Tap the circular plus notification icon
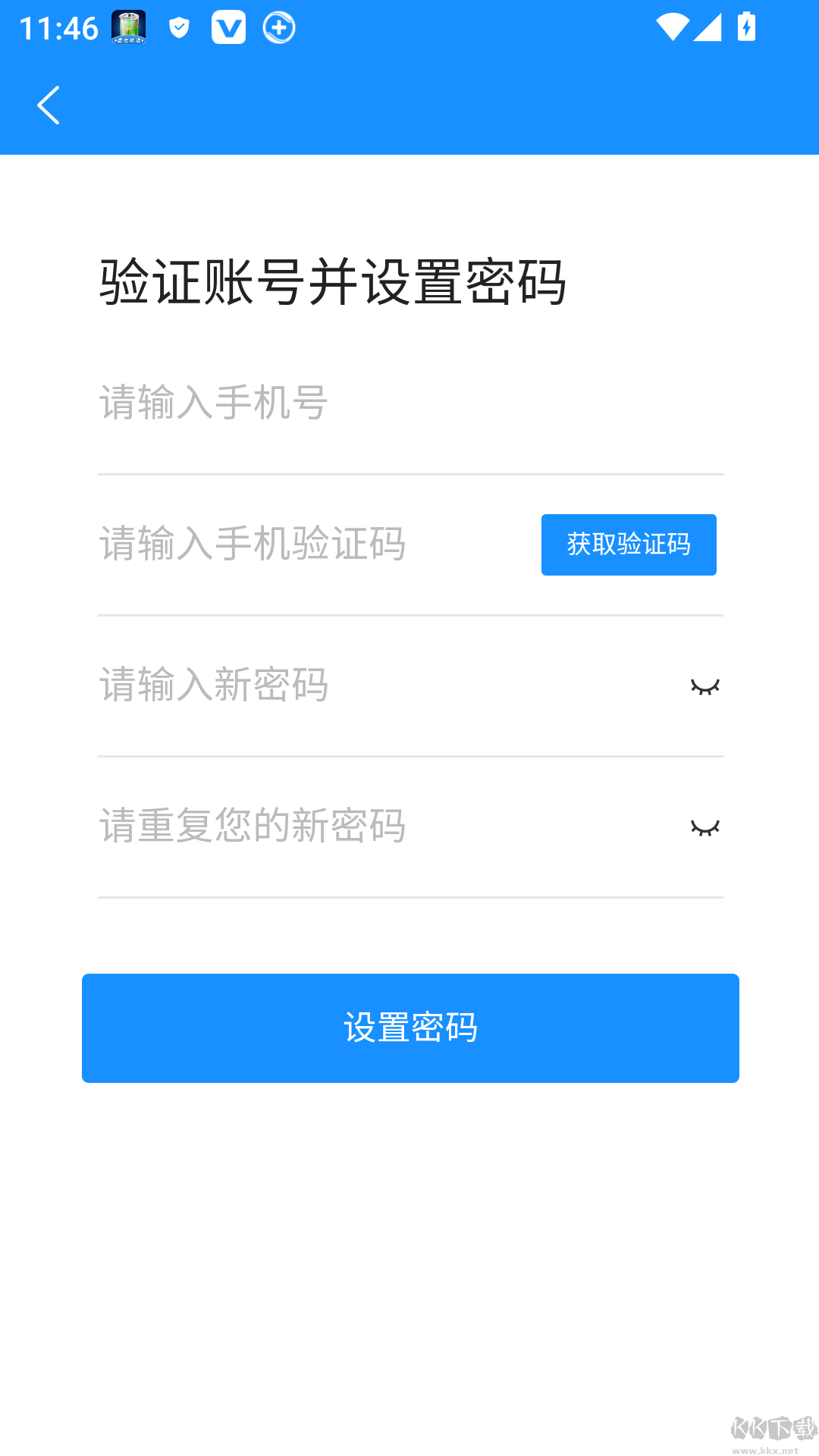 [279, 27]
